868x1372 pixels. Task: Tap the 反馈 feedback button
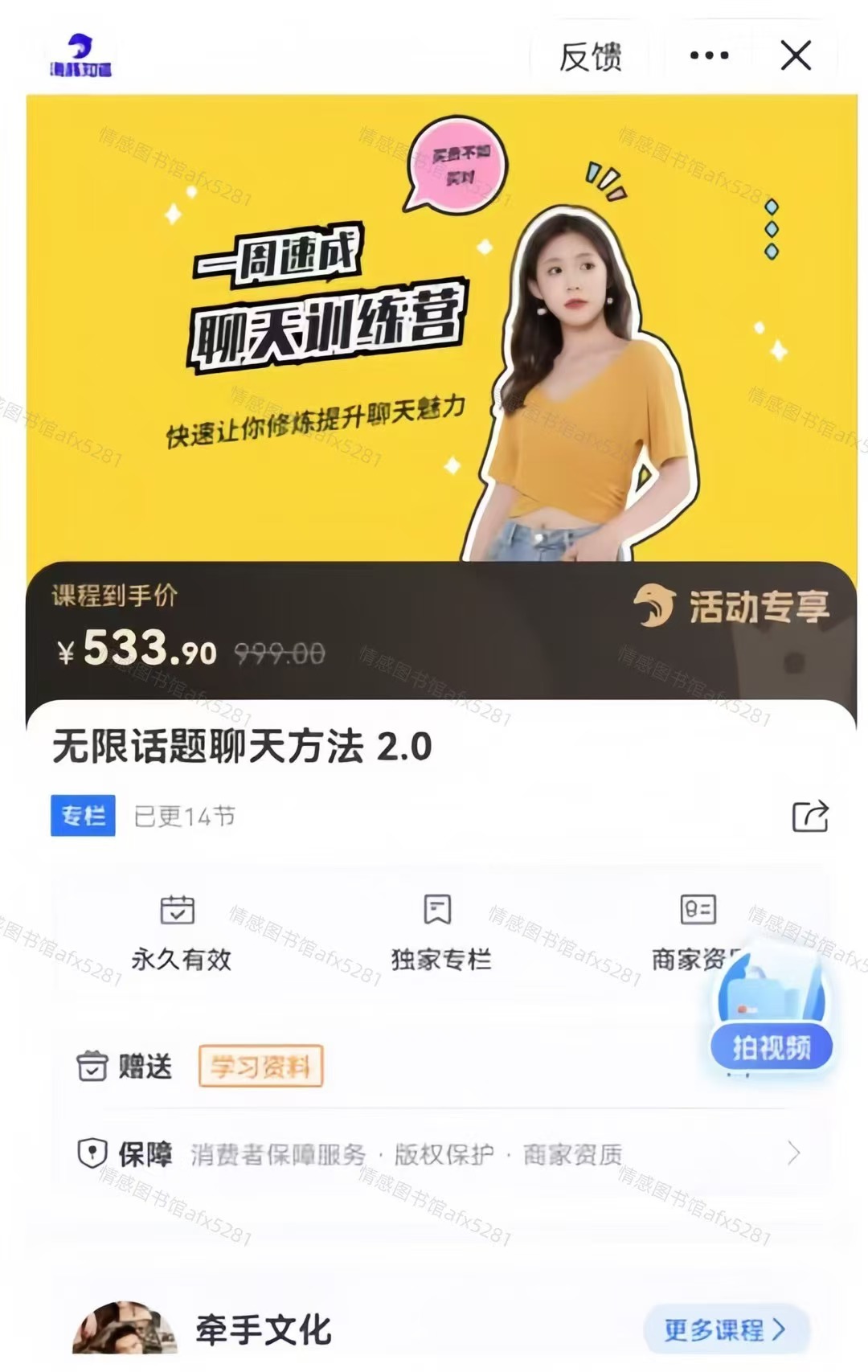(x=591, y=57)
